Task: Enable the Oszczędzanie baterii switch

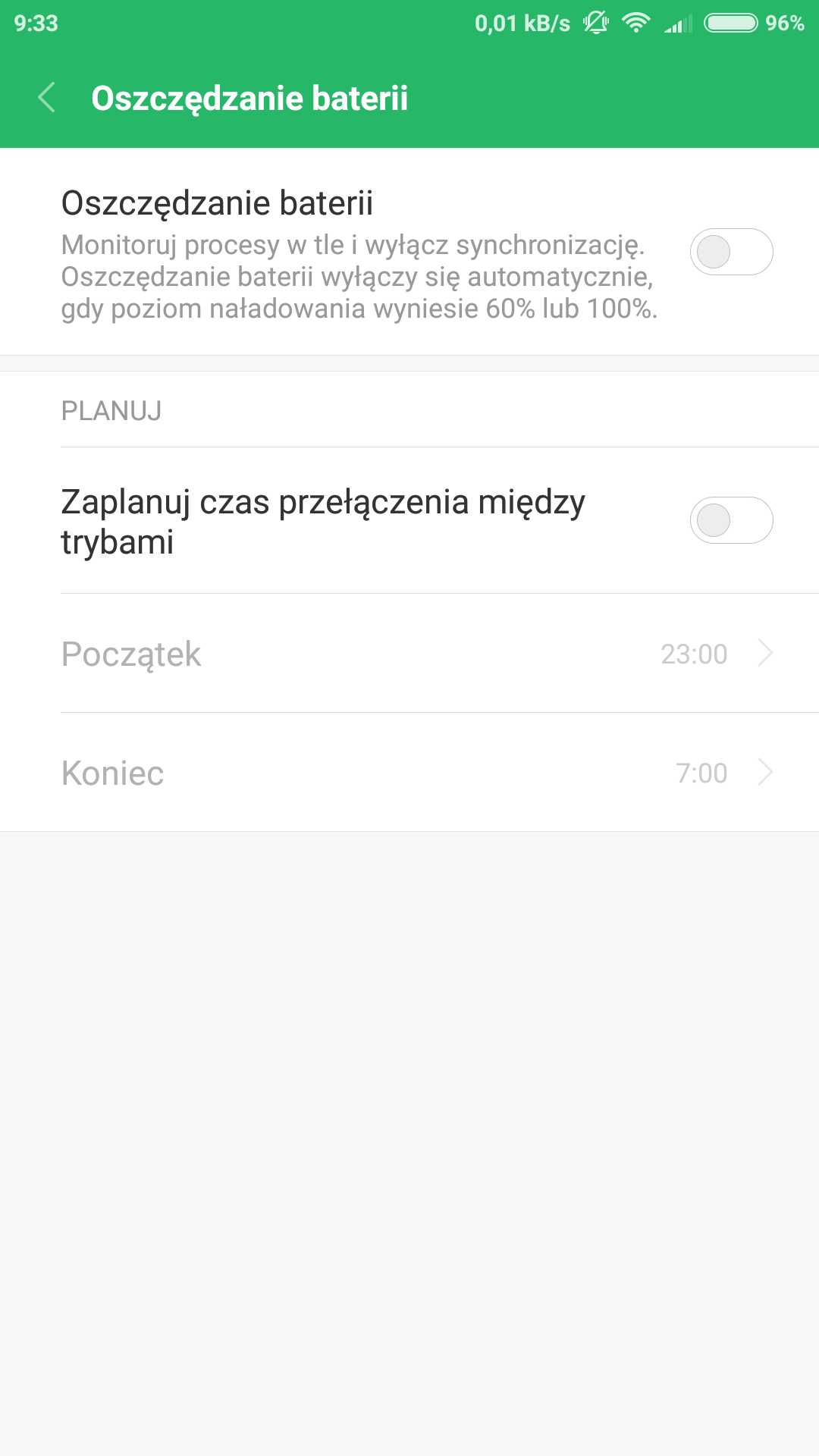Action: click(x=731, y=252)
